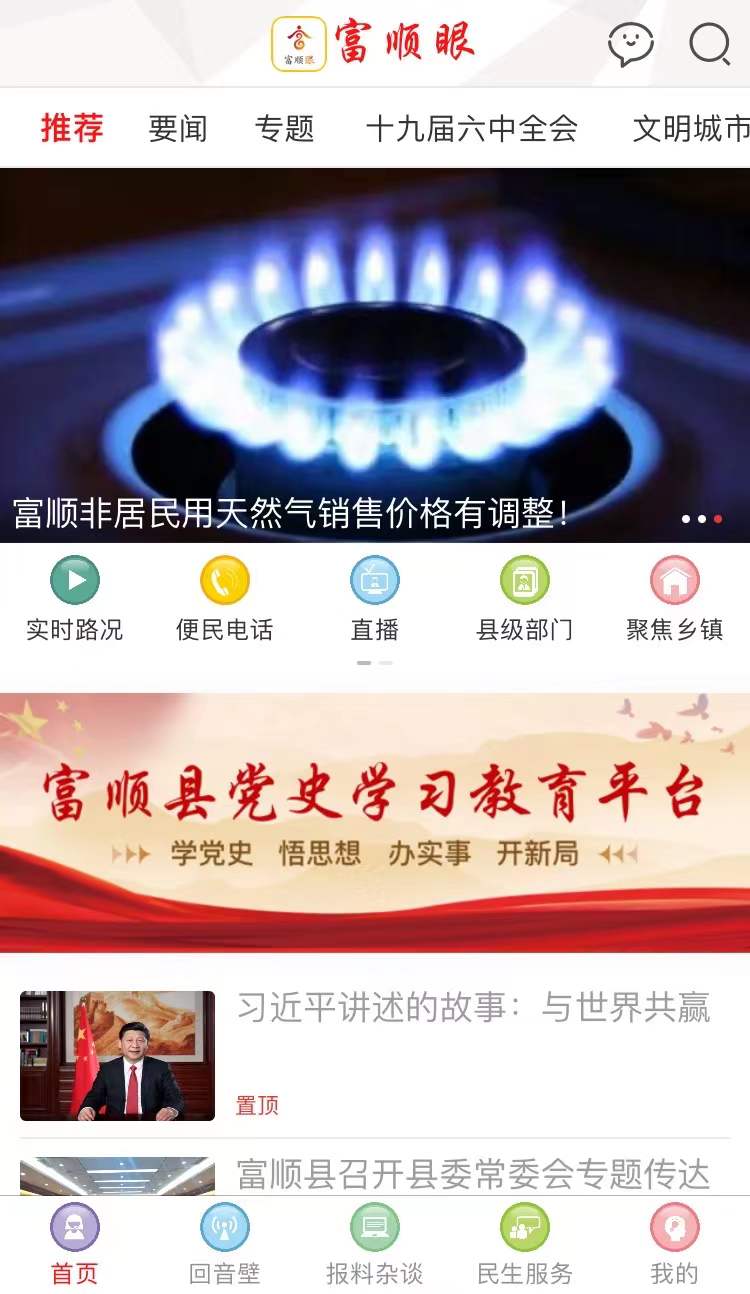
Task: Switch to the 专题 tab
Action: 285,128
